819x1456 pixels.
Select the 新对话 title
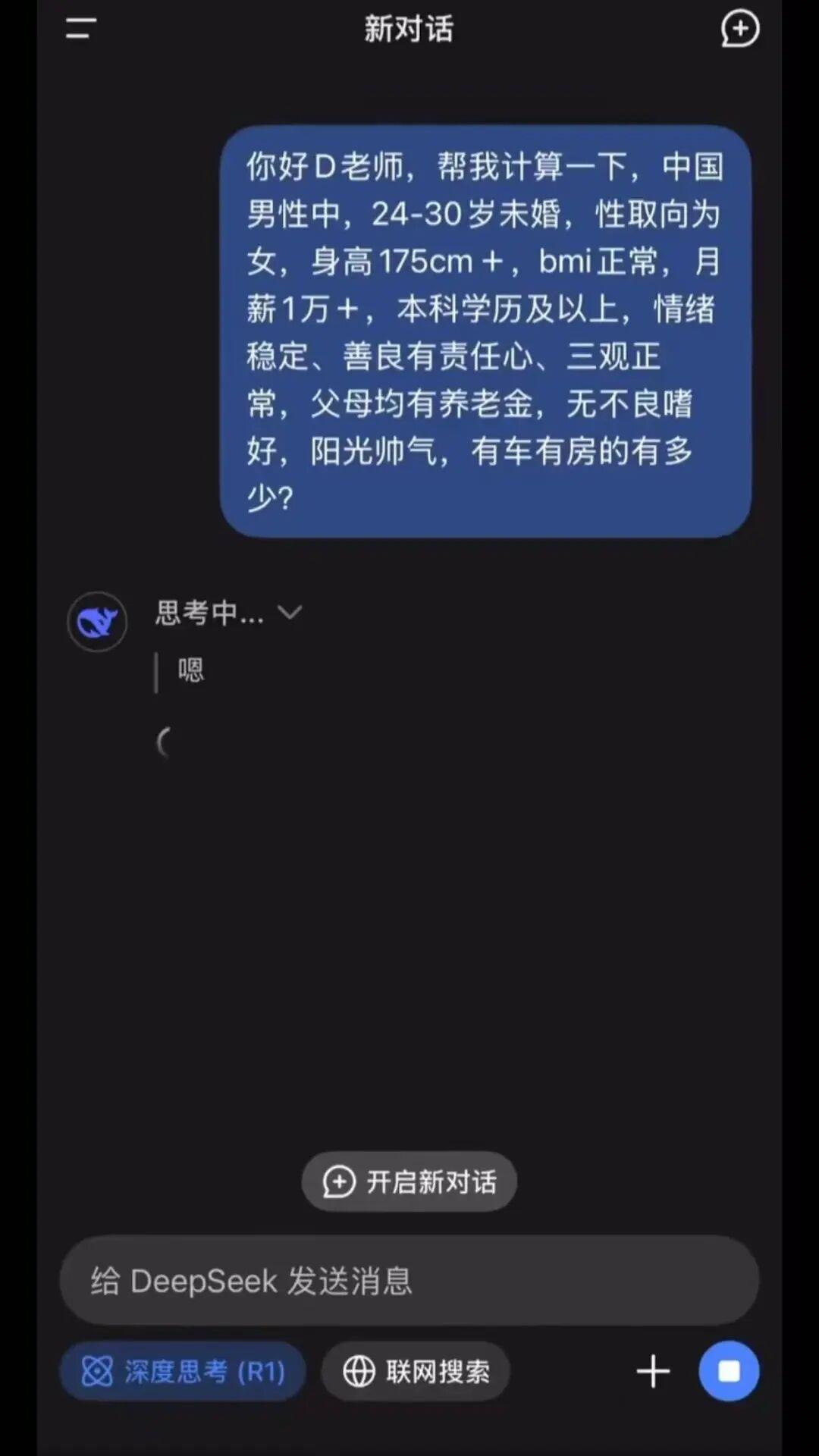[x=409, y=29]
